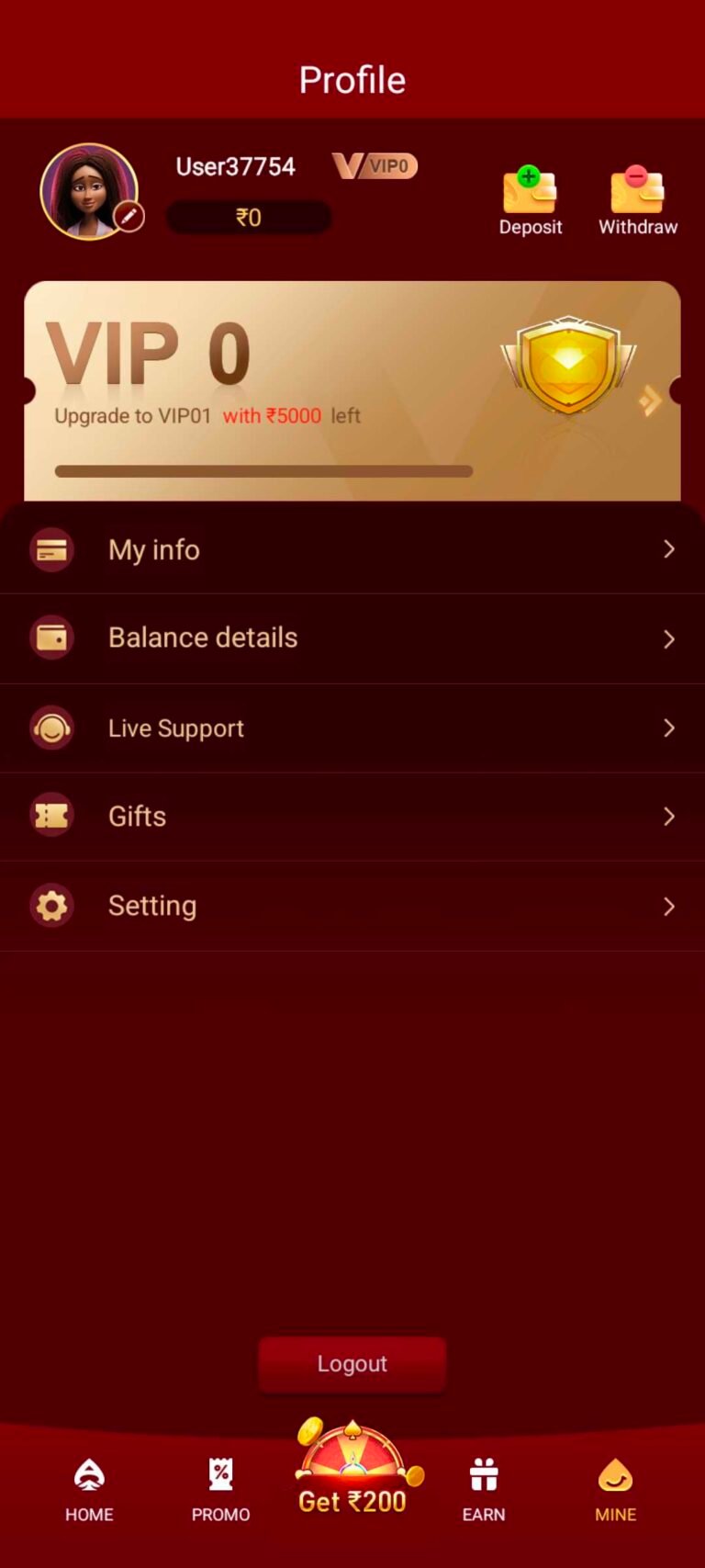Viewport: 705px width, 1568px height.
Task: Open the Gifts row
Action: 352,816
